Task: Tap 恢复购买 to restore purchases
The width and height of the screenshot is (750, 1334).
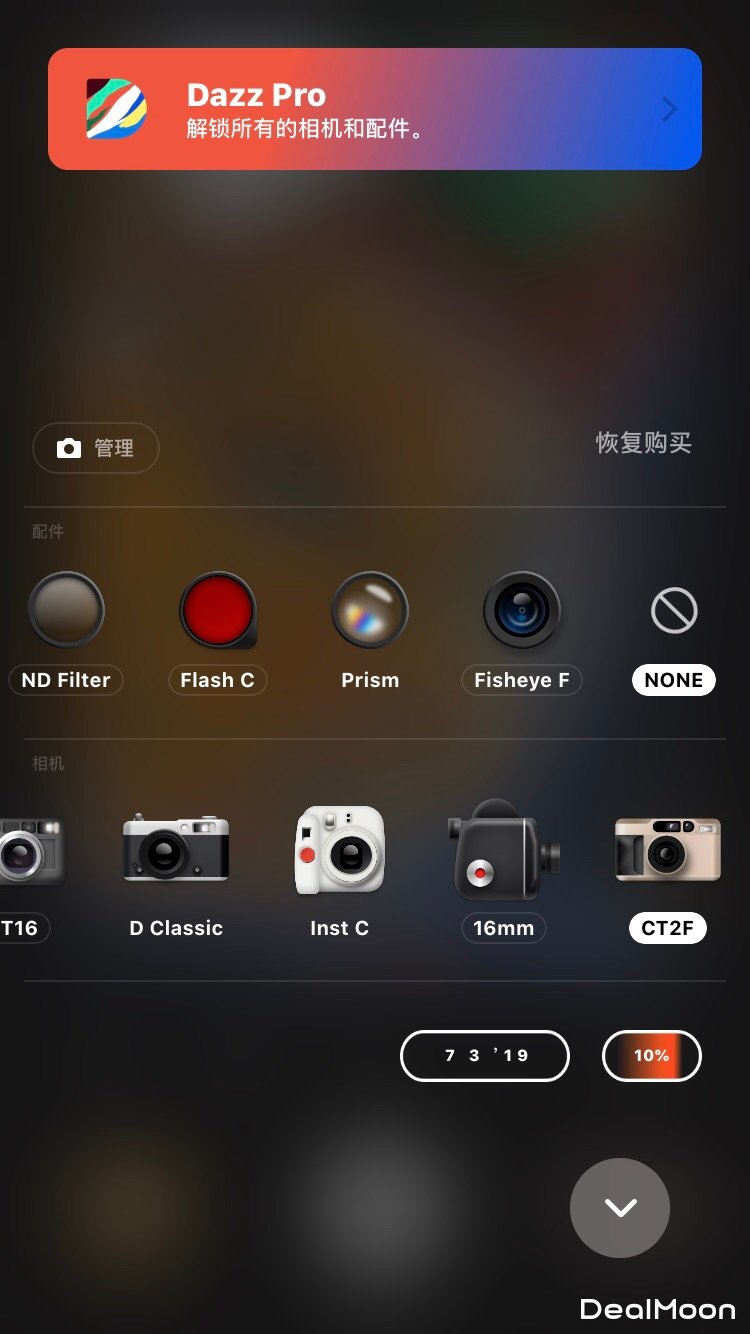Action: click(x=643, y=443)
